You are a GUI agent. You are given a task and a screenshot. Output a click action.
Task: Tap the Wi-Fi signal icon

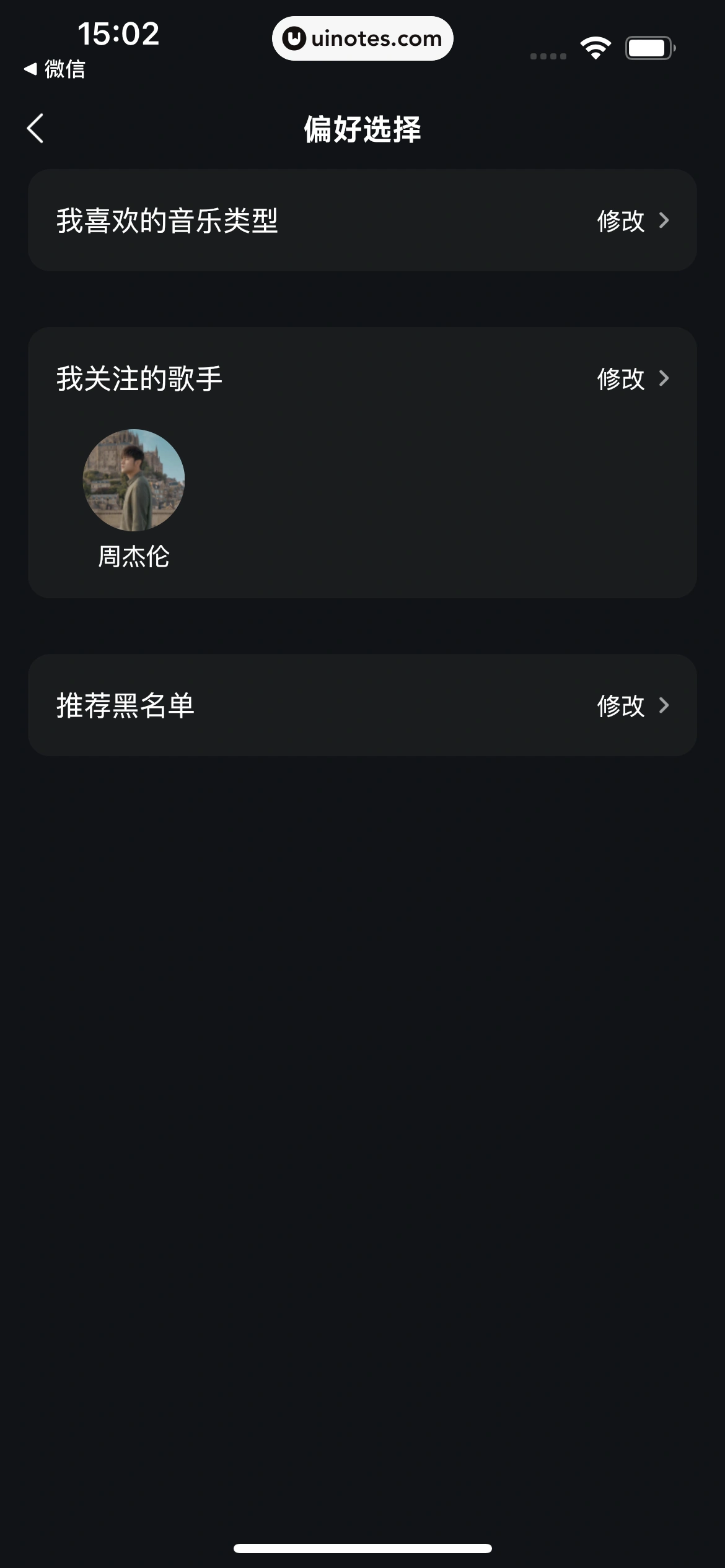point(594,46)
